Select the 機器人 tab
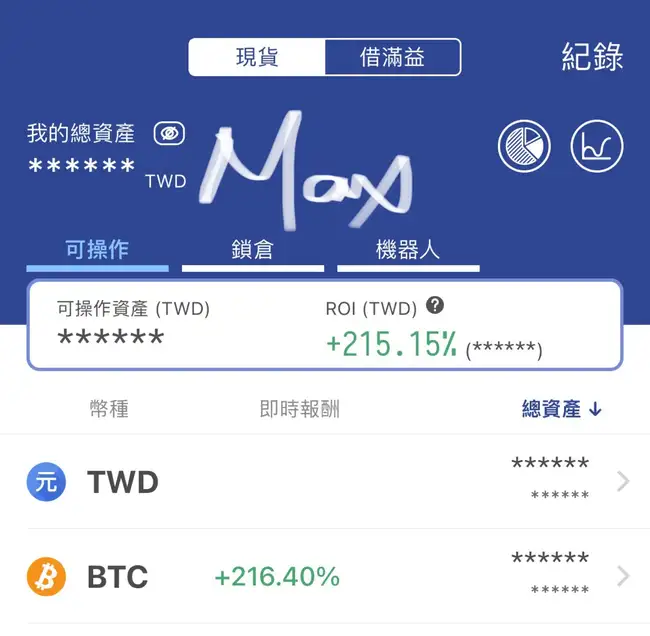This screenshot has width=650, height=636. (407, 249)
